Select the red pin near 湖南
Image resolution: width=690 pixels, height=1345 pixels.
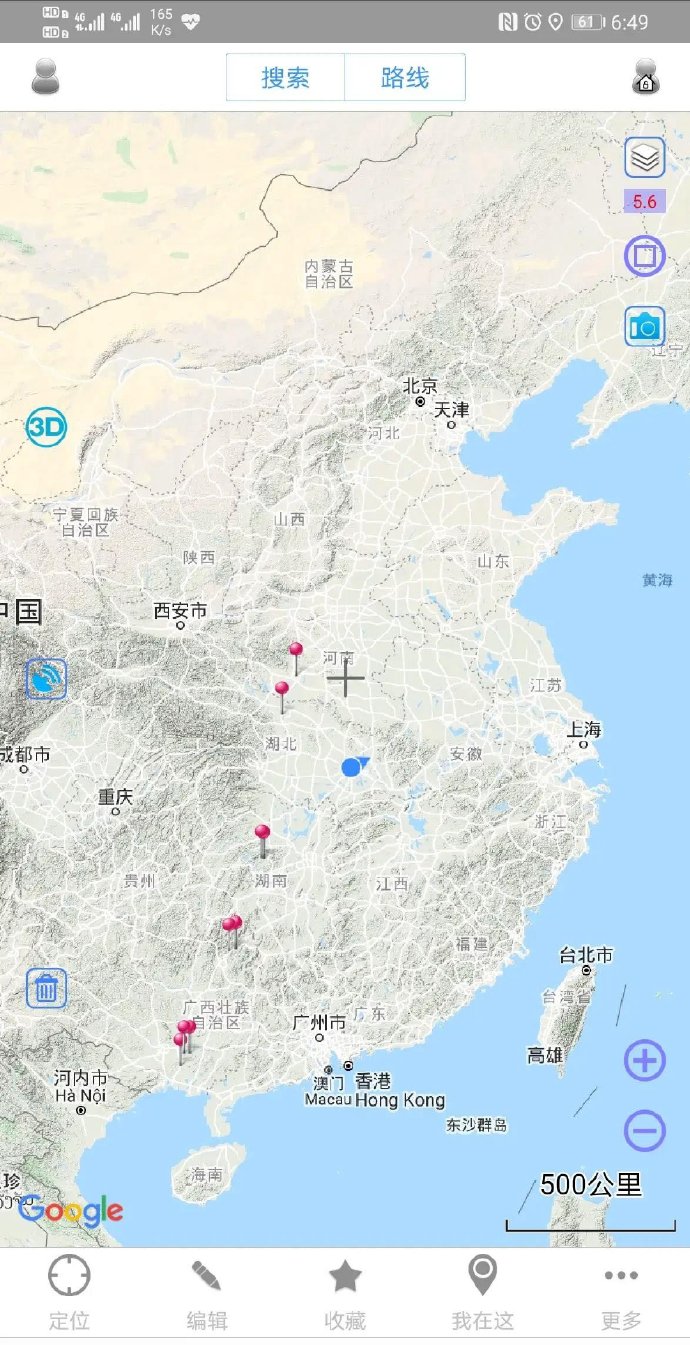tap(262, 833)
